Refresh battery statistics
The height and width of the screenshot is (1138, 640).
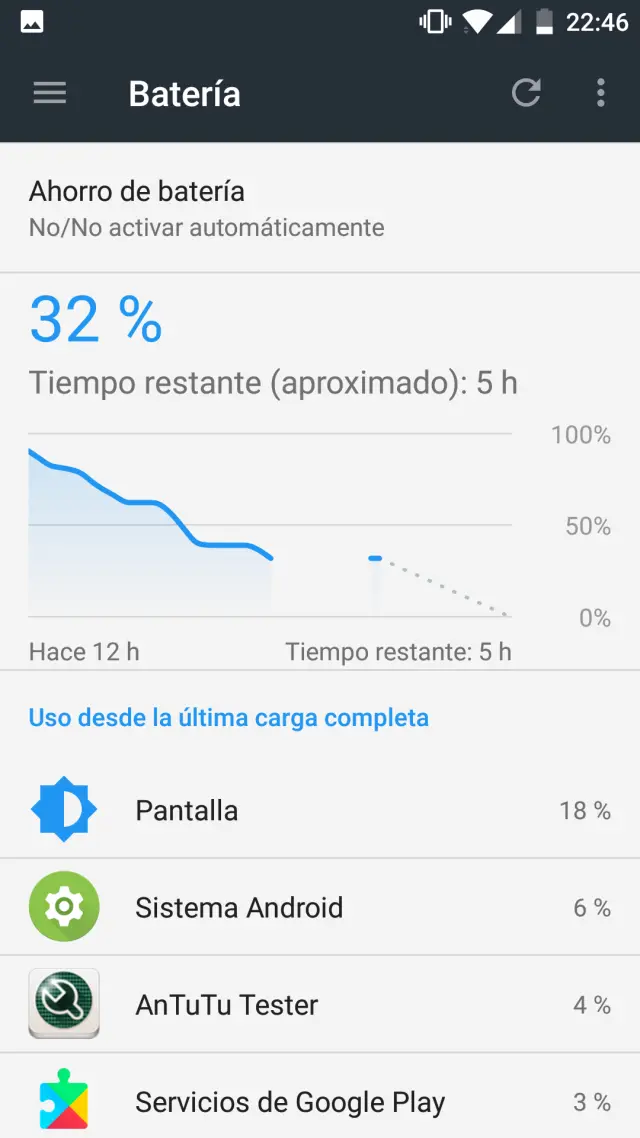526,94
